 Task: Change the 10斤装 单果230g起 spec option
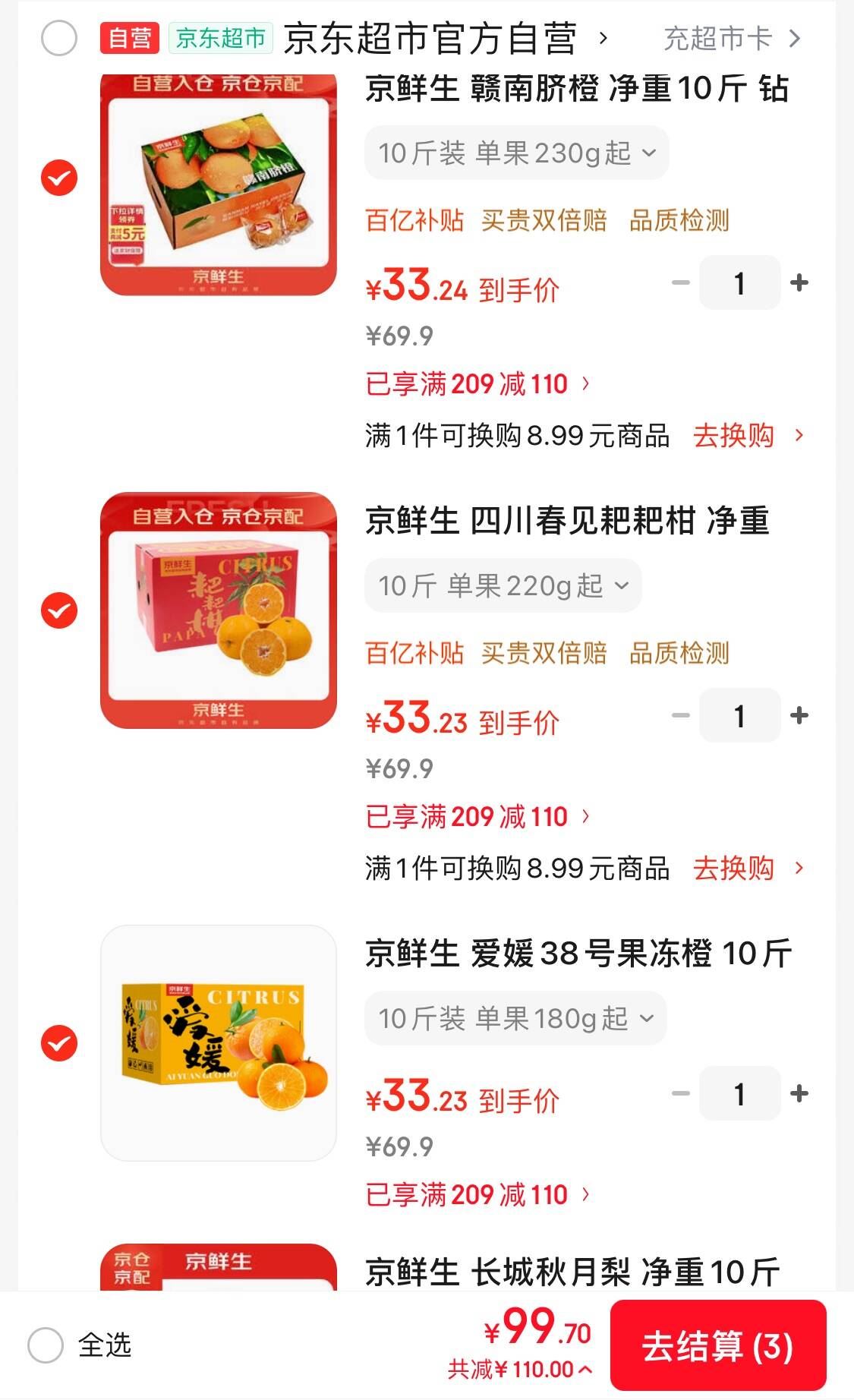point(516,153)
